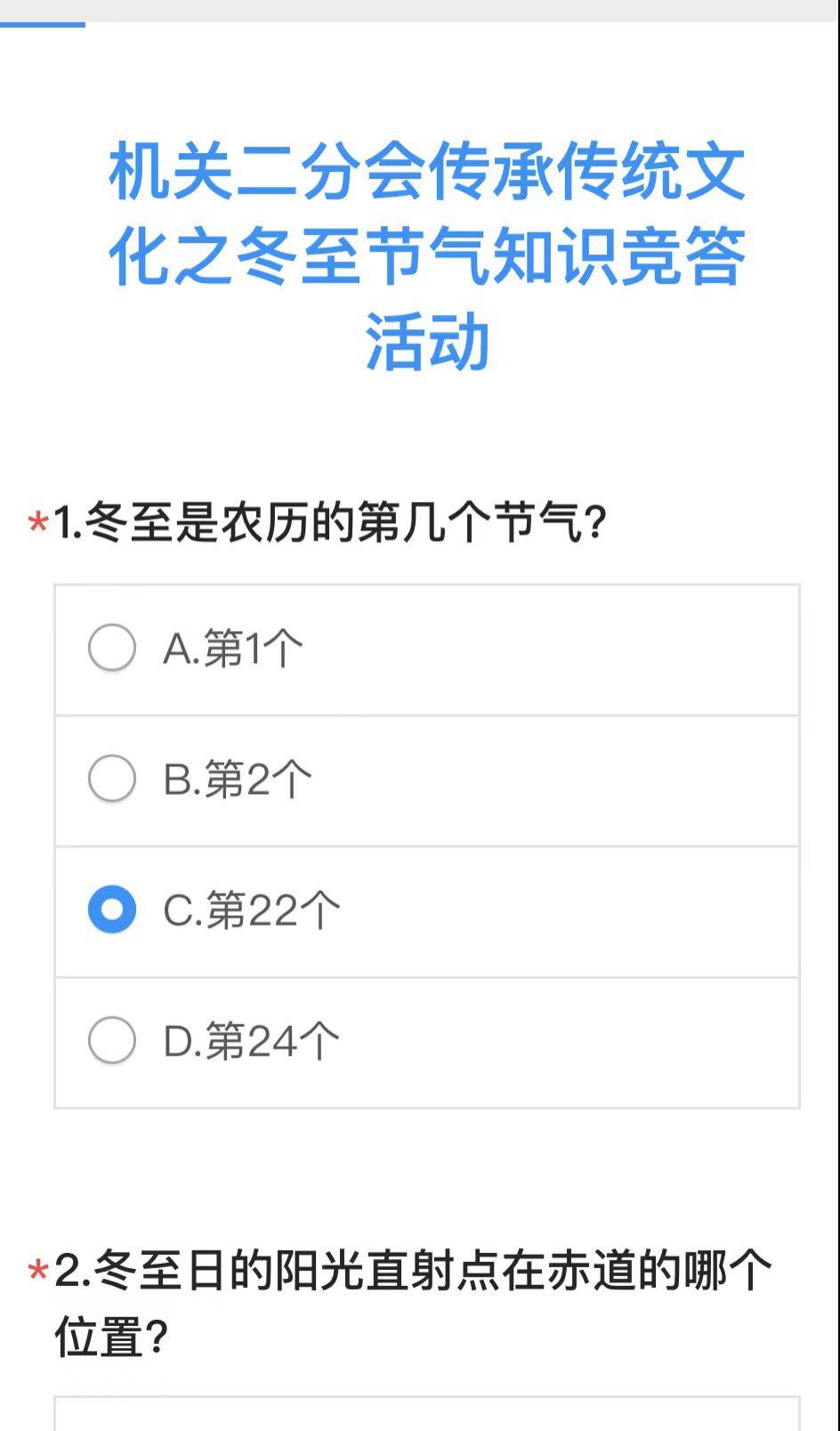Pick answer D.第24个
The image size is (840, 1431).
tap(427, 1042)
